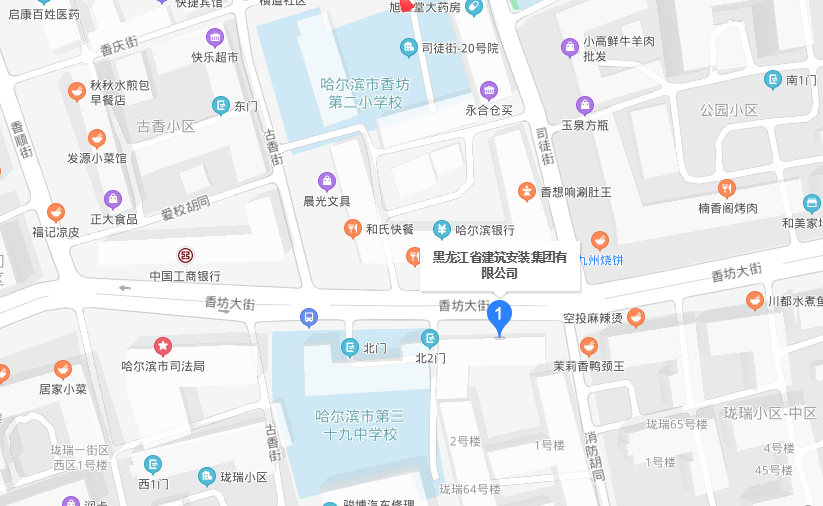Select the 晨光文具 shop marker
Screen dimensions: 823x506
click(327, 181)
